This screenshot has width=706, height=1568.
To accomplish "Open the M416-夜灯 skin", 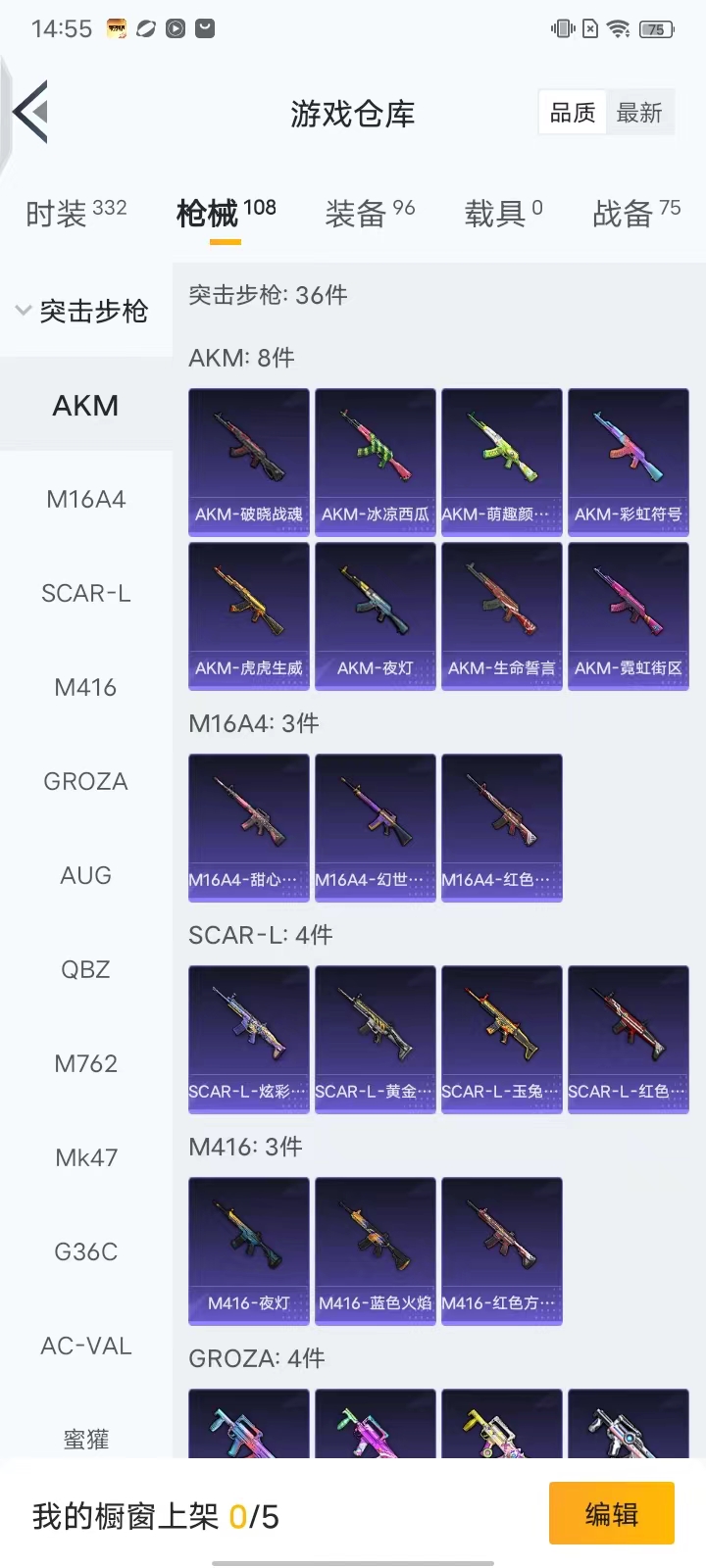I will [x=249, y=1250].
